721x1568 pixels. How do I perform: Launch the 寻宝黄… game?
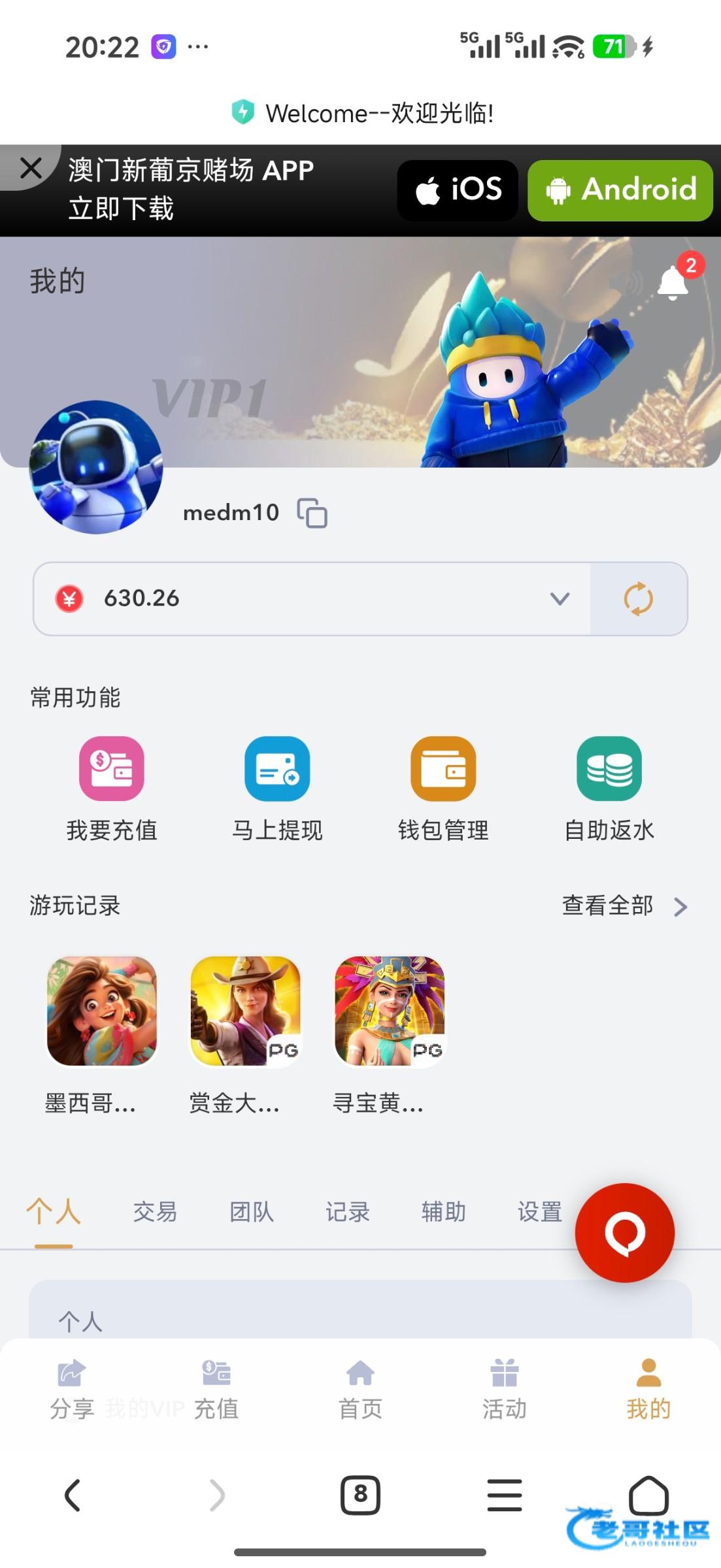[x=390, y=1011]
